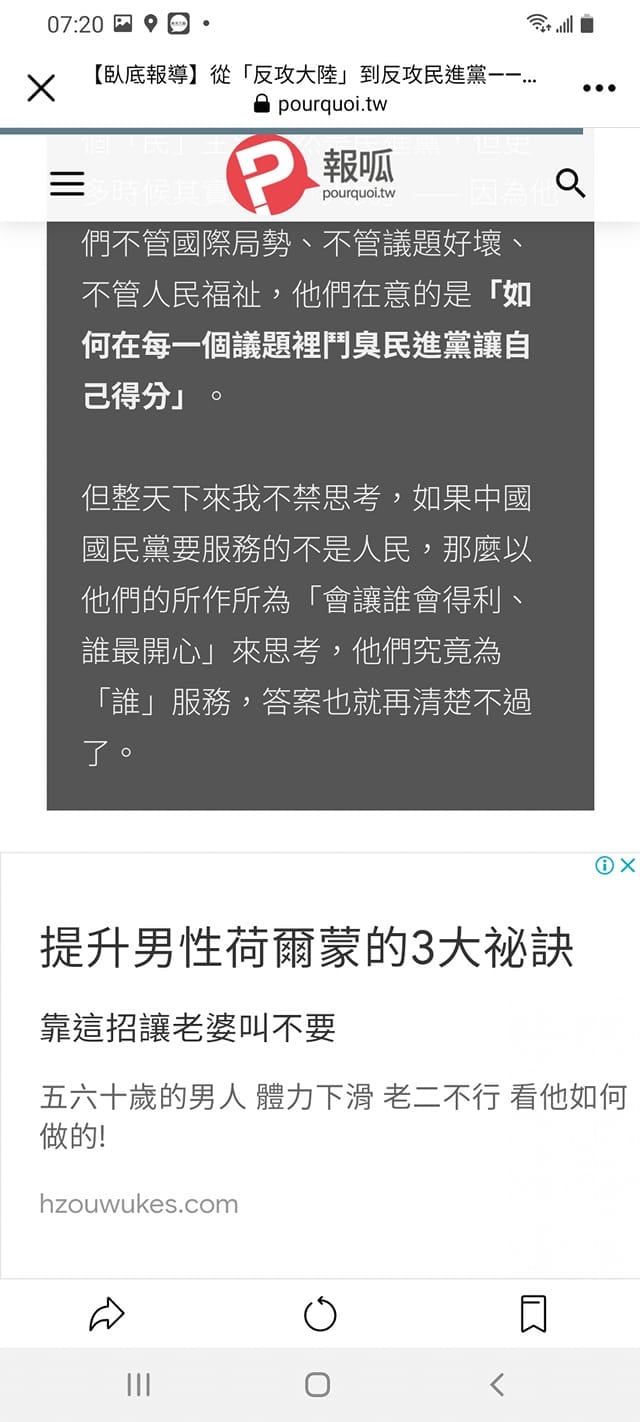This screenshot has height=1422, width=640.
Task: Open the browser overflow menu
Action: pyautogui.click(x=598, y=89)
